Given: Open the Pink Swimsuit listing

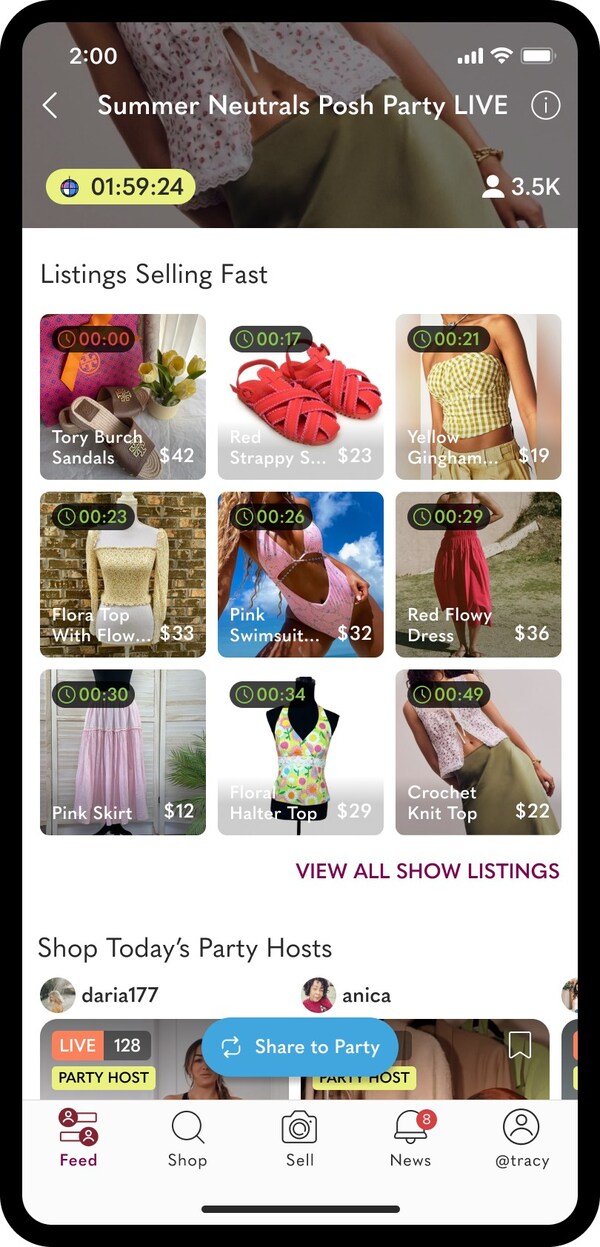Looking at the screenshot, I should 300,574.
